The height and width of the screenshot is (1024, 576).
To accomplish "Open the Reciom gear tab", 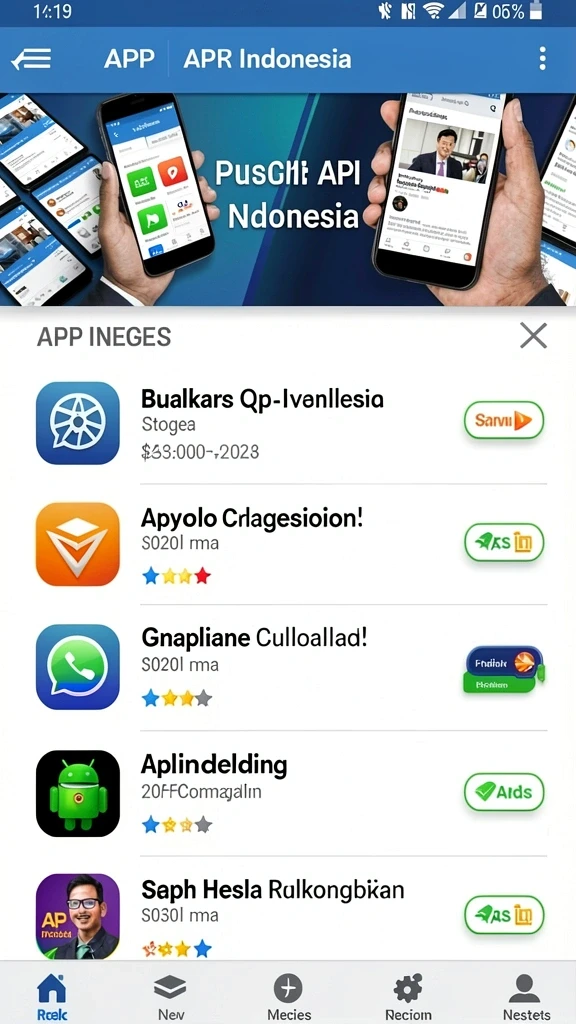I will 408,996.
